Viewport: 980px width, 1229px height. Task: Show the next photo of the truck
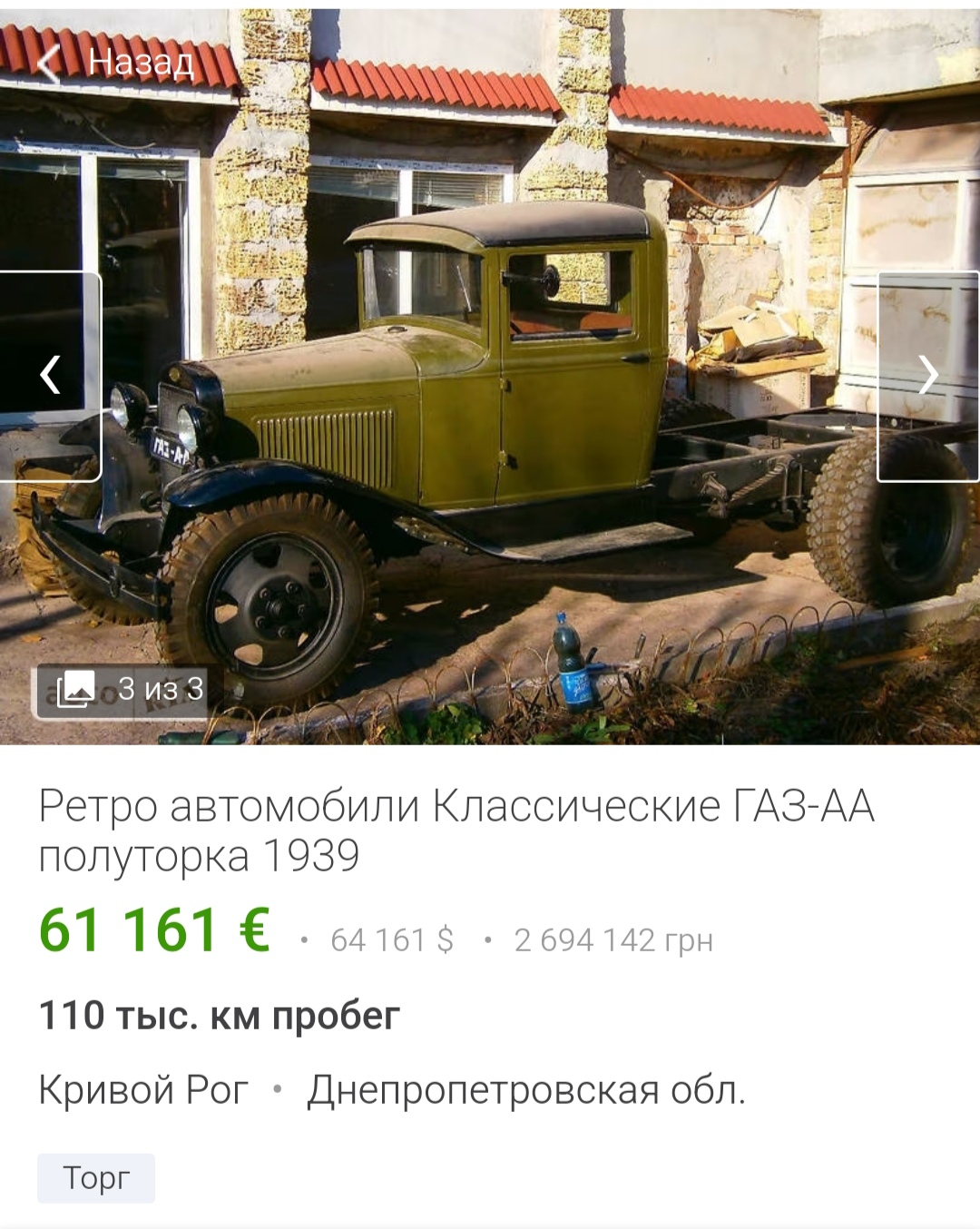coord(928,375)
